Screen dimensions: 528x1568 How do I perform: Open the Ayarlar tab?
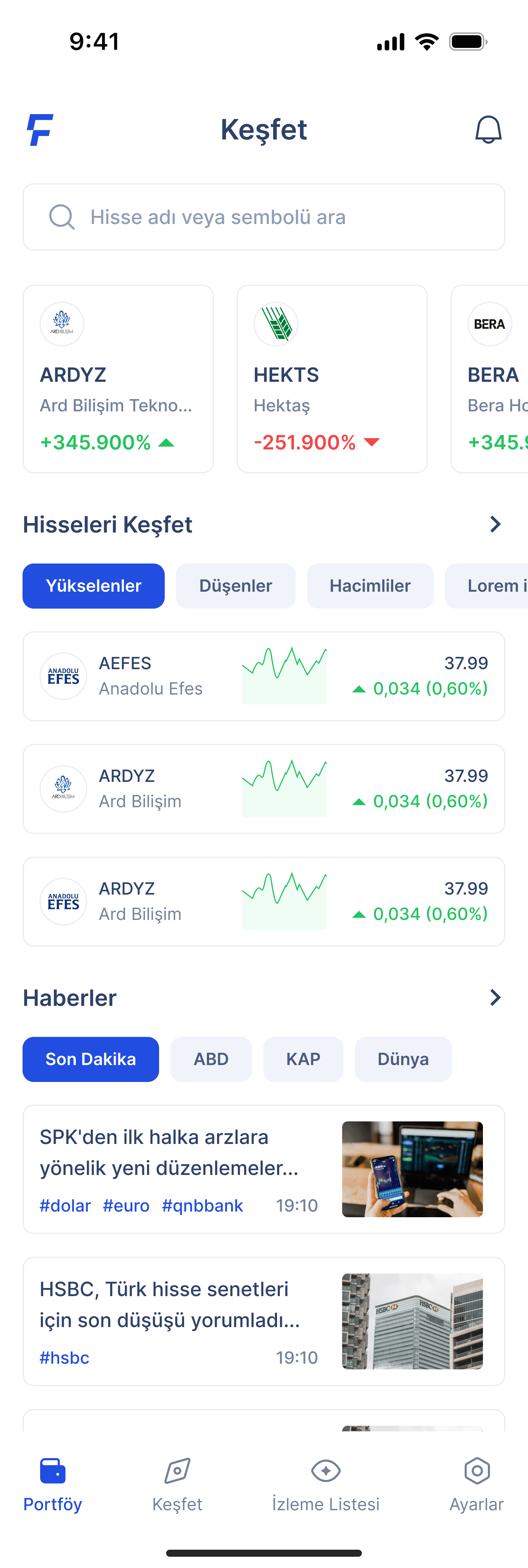click(476, 1484)
